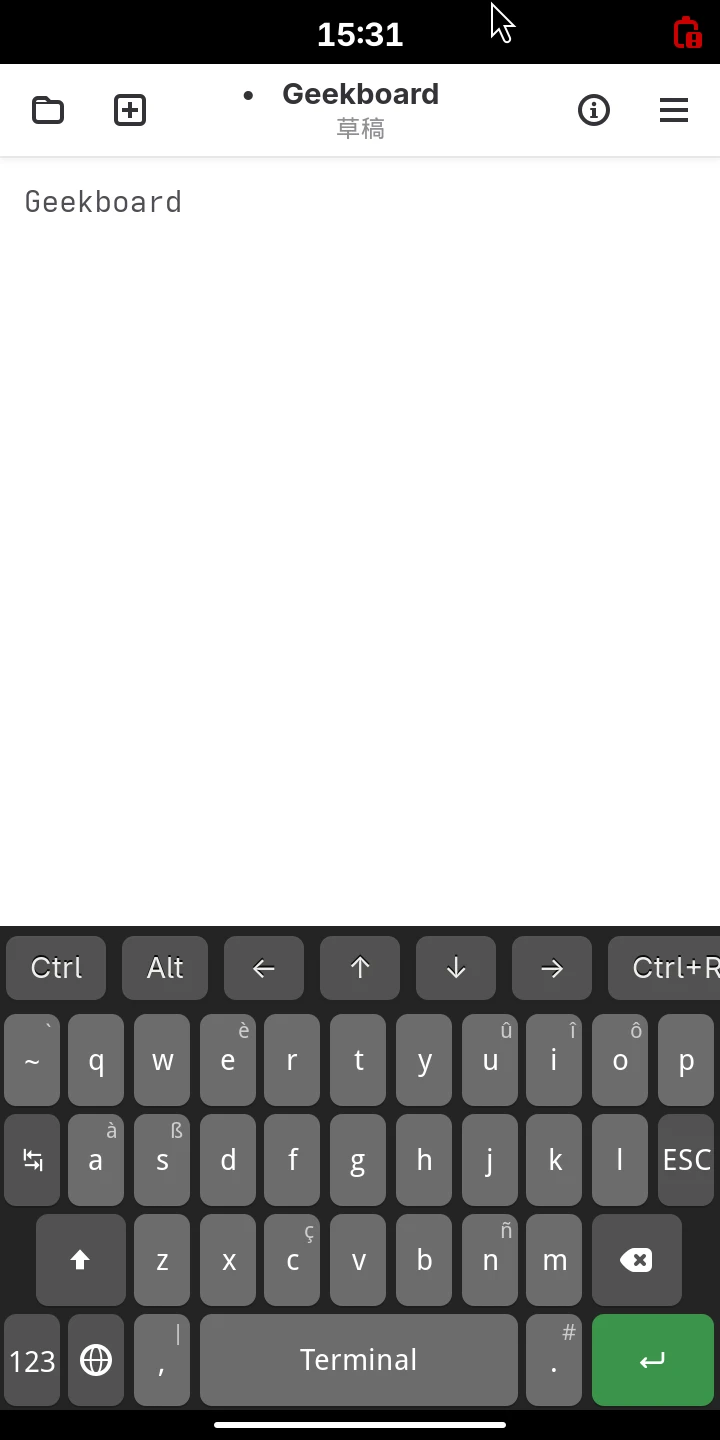Tap the Alt modifier key
Image resolution: width=720 pixels, height=1440 pixels.
coord(165,968)
